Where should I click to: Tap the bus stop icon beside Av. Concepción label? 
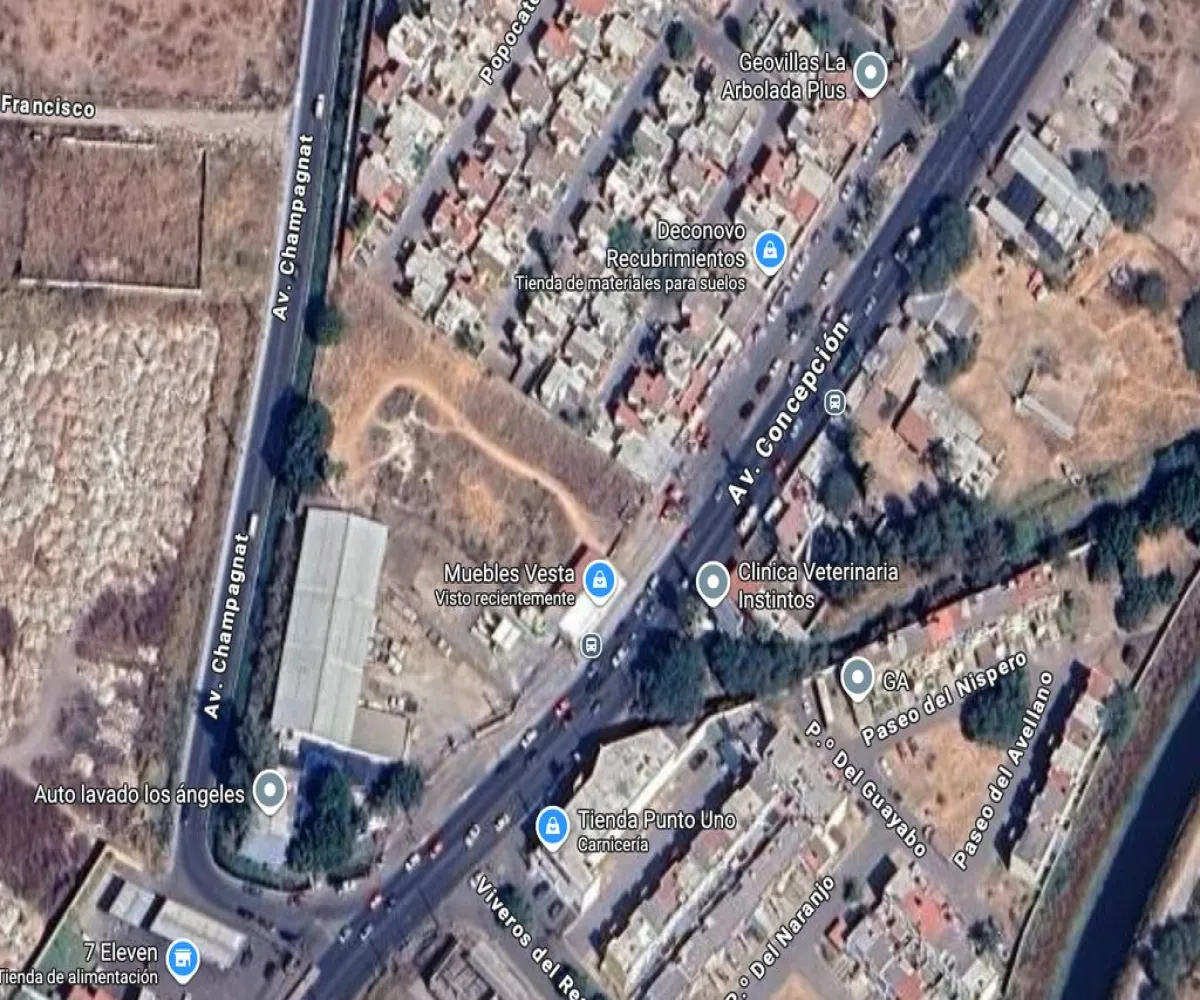click(x=834, y=403)
